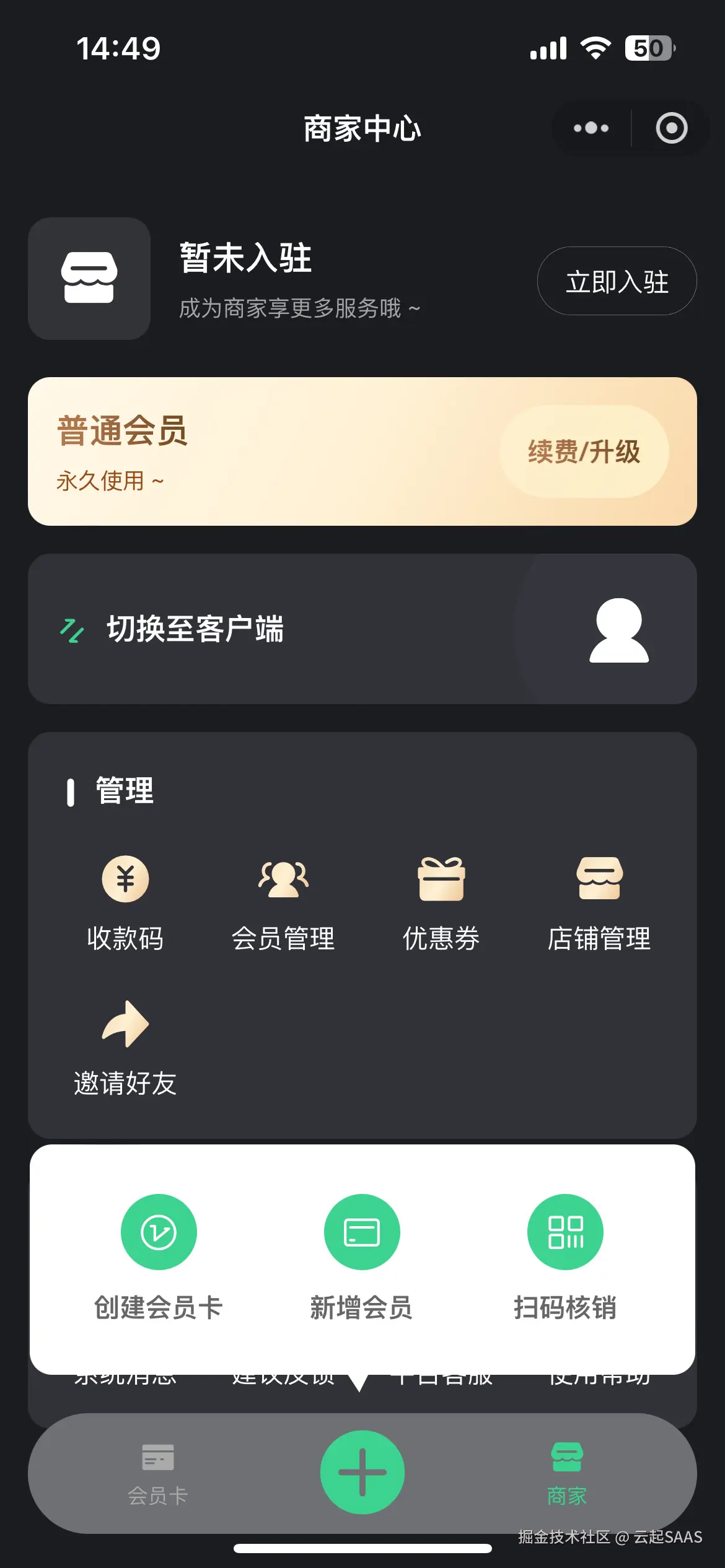
Task: Toggle 切换至客户端 to switch to client mode
Action: point(194,630)
